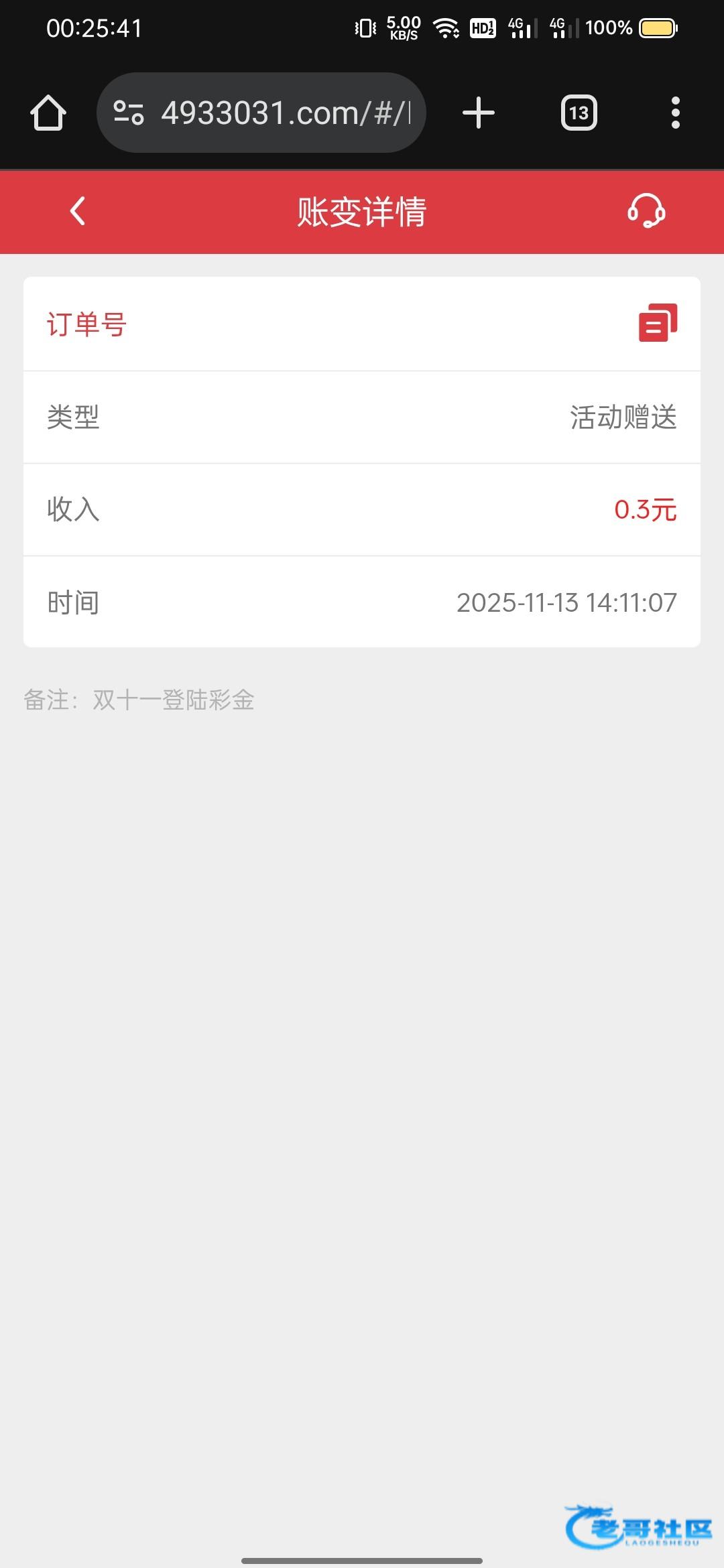The height and width of the screenshot is (1568, 724).
Task: Open the browser overflow menu
Action: tap(675, 113)
